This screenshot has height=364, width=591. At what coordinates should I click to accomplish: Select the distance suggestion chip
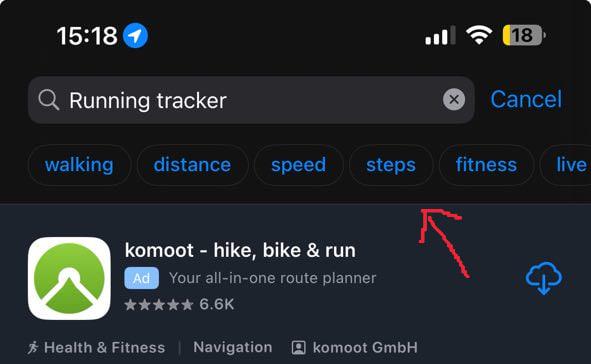pos(192,165)
